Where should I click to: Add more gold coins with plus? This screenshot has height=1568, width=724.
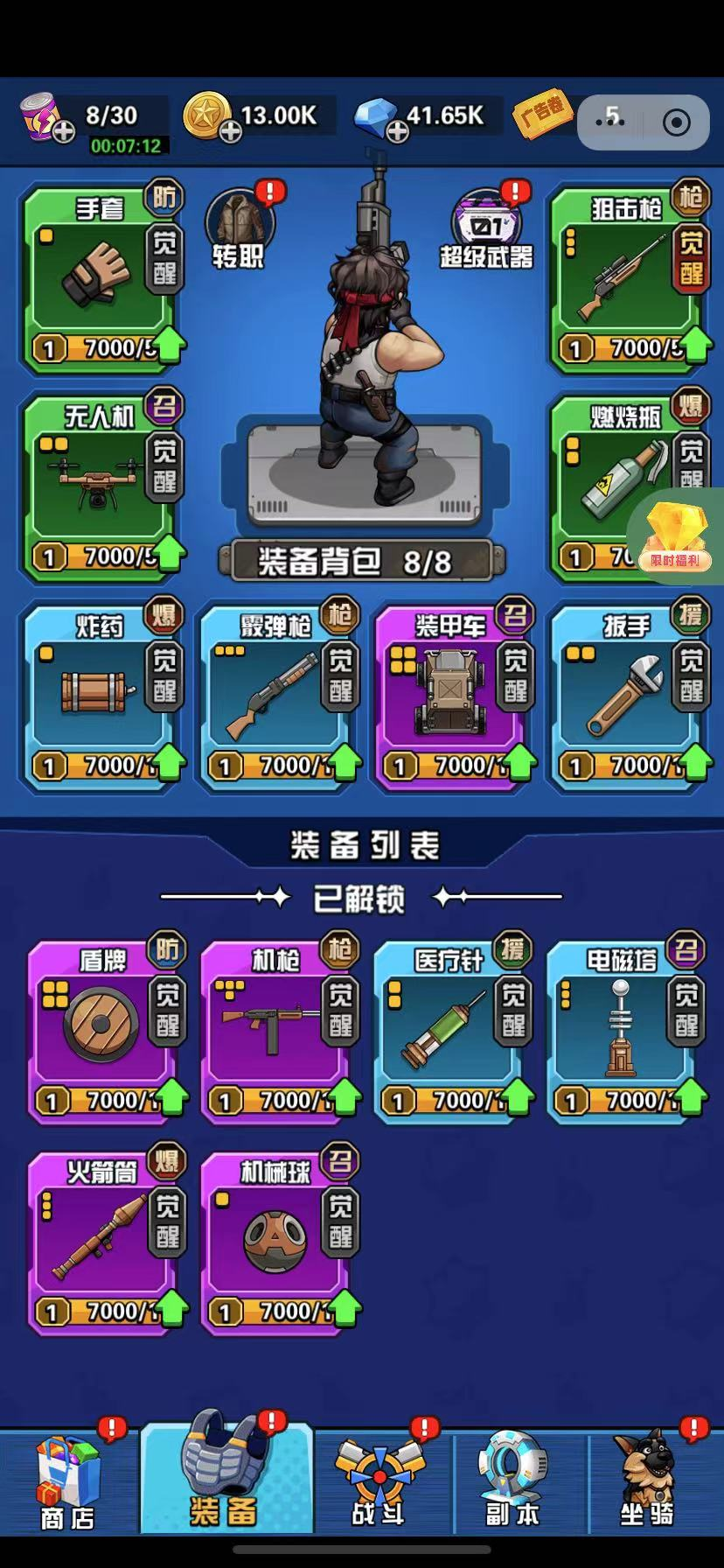230,132
